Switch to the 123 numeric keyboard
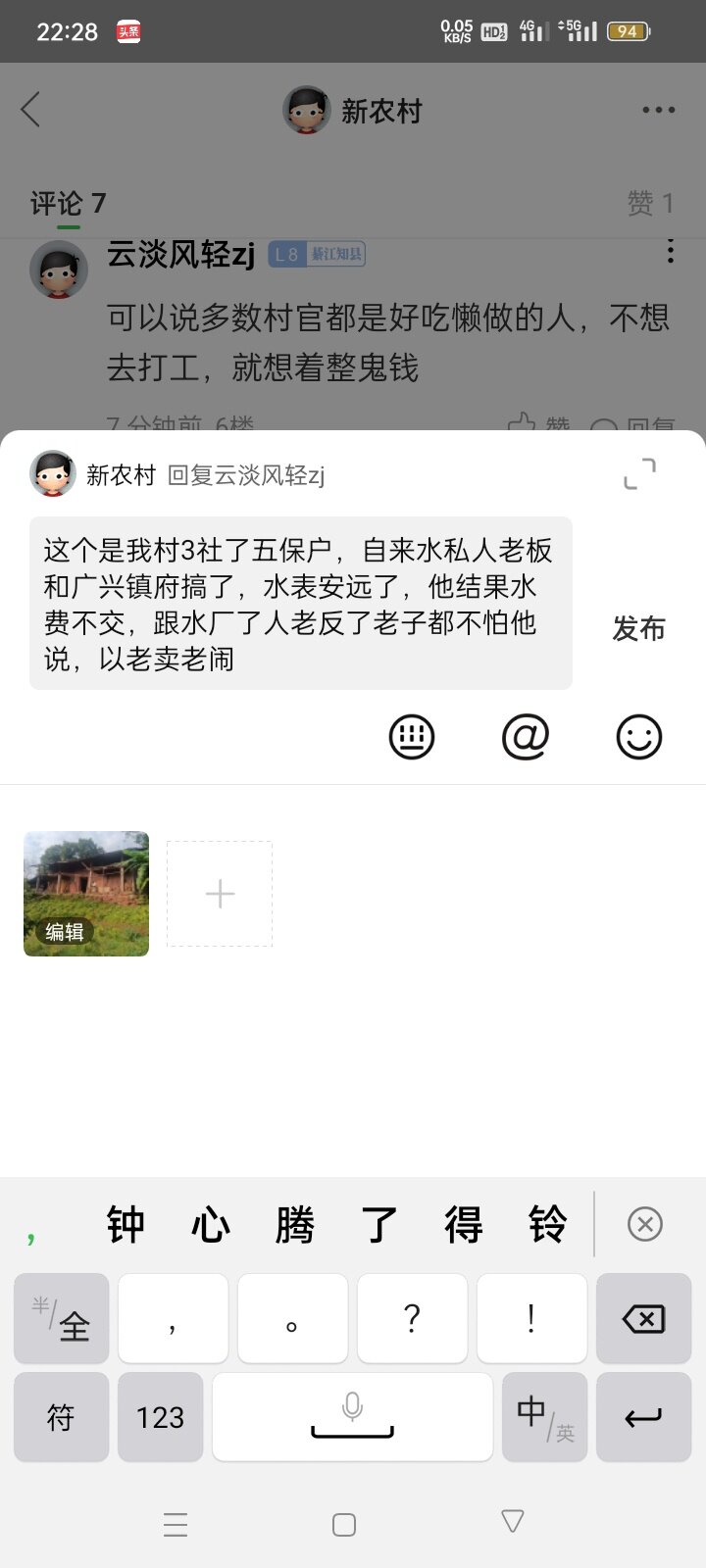Viewport: 706px width, 1568px height. (161, 1417)
